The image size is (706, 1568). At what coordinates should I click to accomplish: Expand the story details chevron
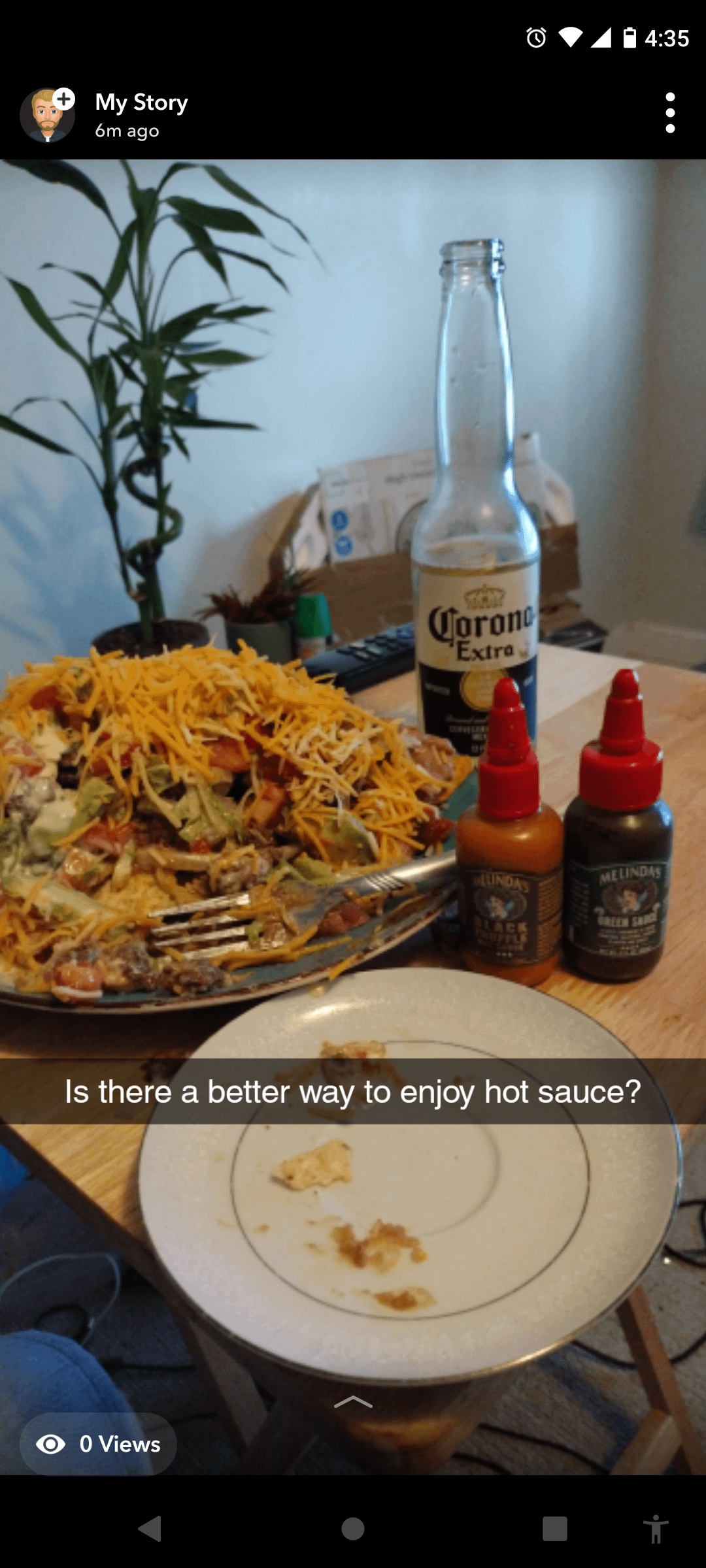tap(353, 1402)
